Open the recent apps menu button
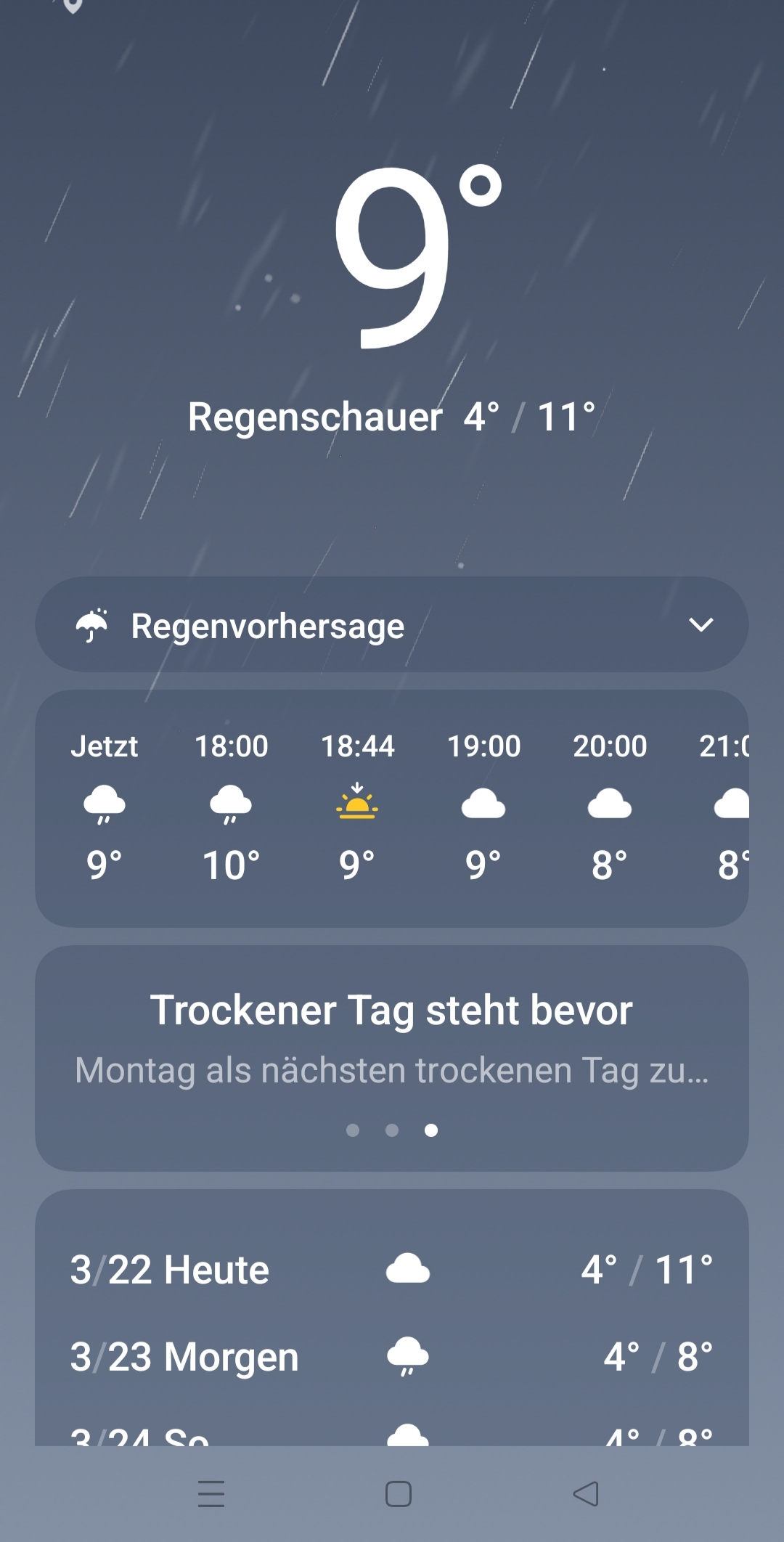The width and height of the screenshot is (784, 1542). [211, 1493]
